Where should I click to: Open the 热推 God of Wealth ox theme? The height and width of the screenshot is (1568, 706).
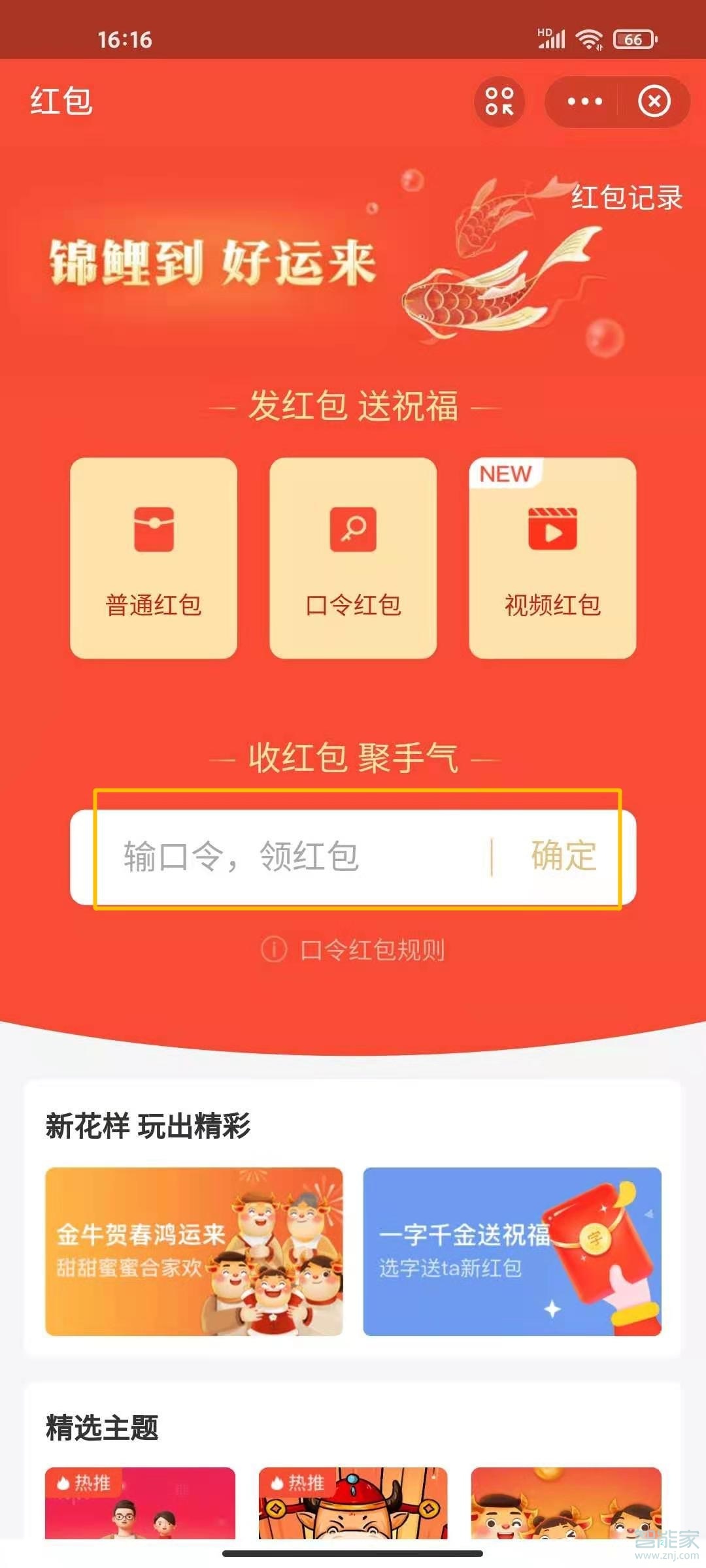353,1503
